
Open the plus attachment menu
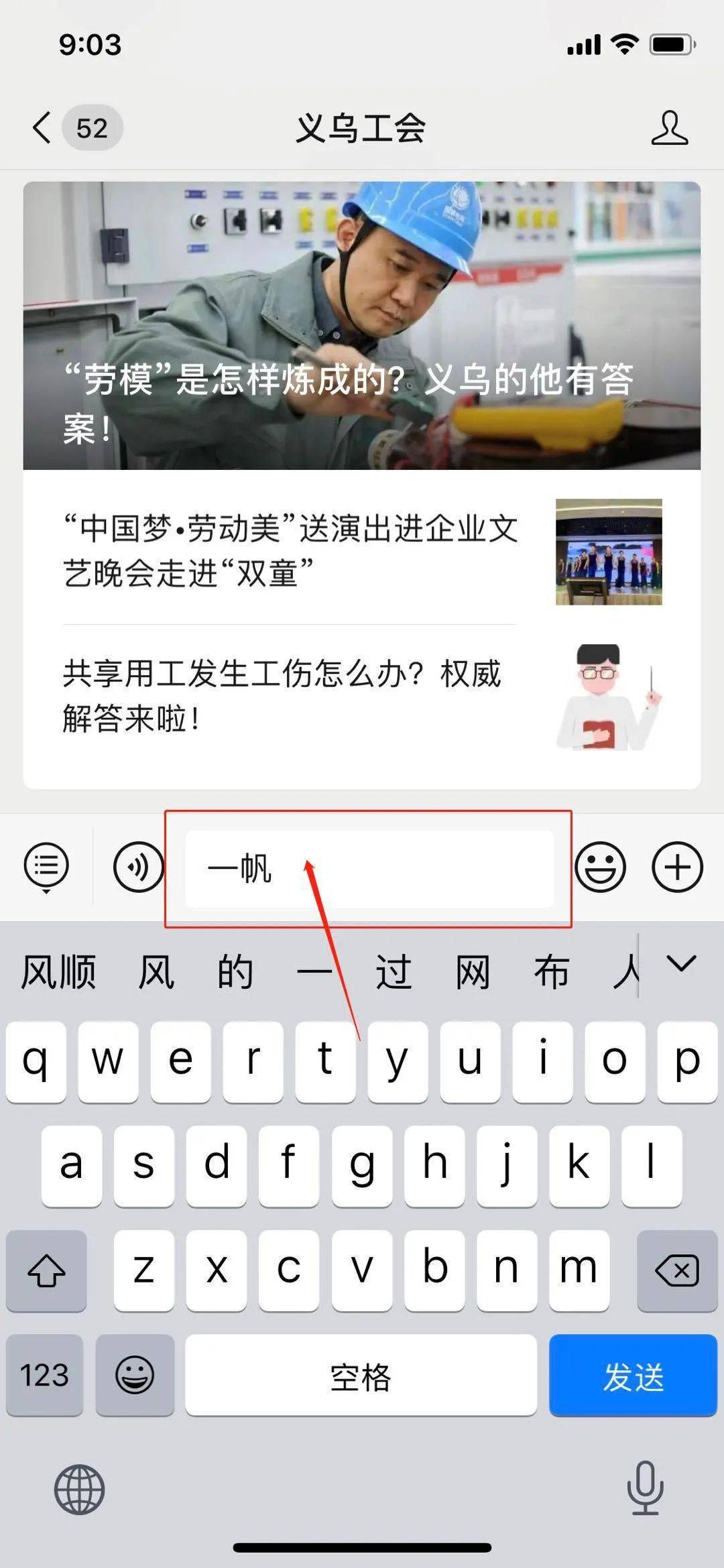(x=677, y=867)
